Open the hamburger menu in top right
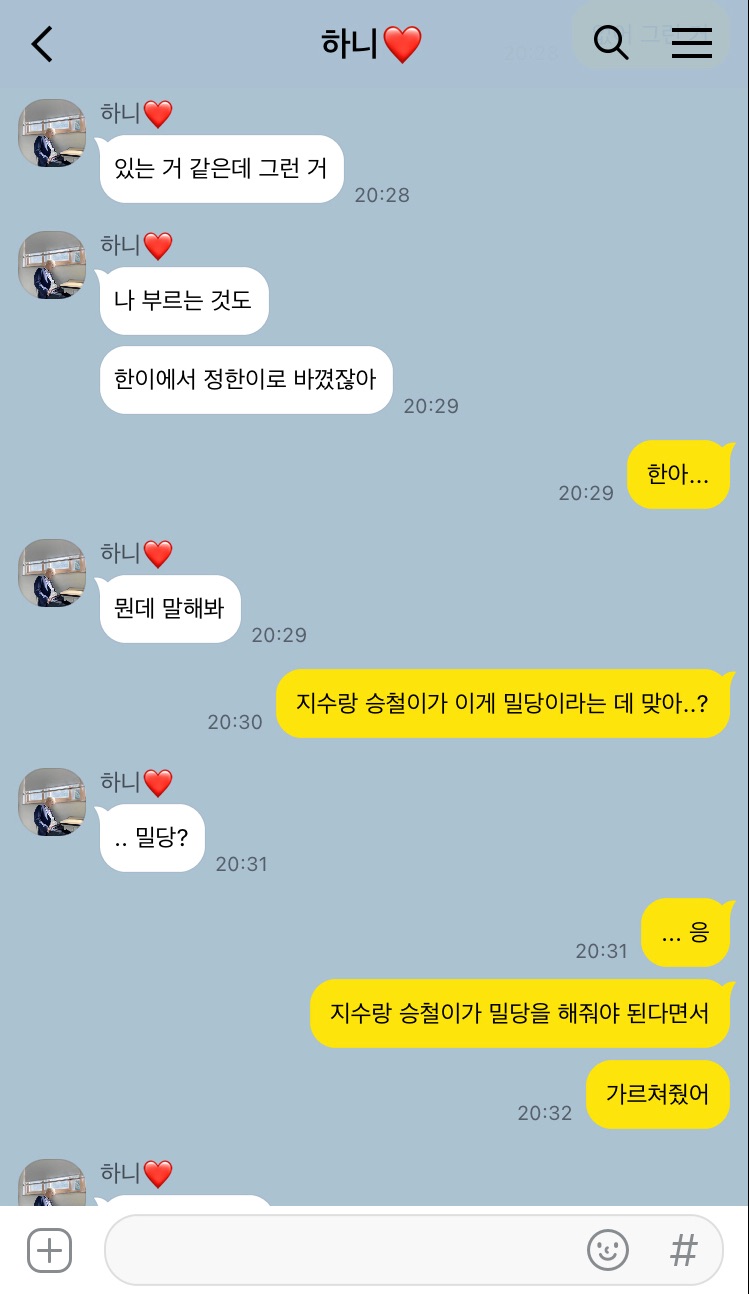Image resolution: width=749 pixels, height=1294 pixels. coord(692,44)
